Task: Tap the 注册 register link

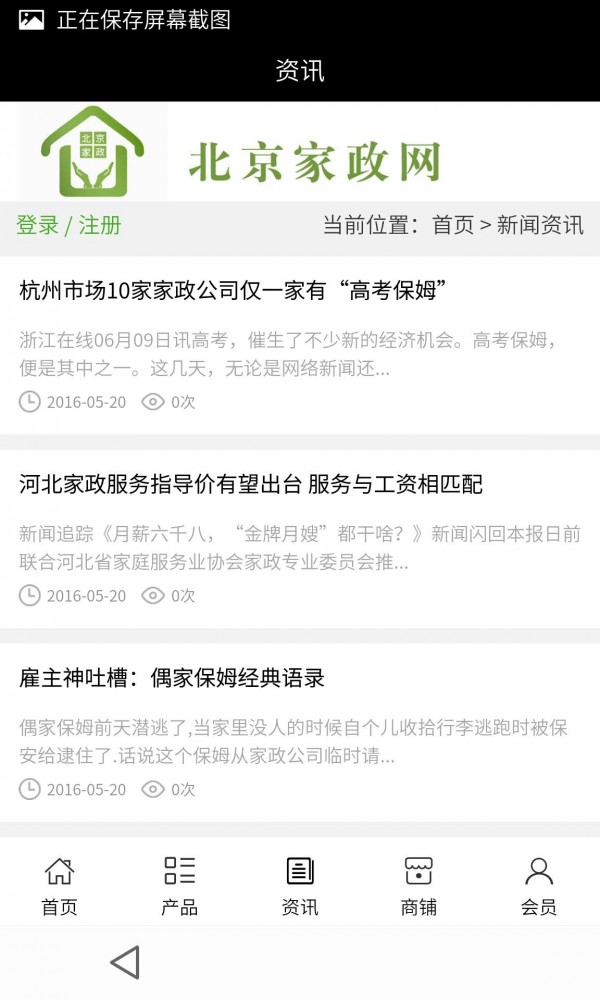Action: pos(100,225)
